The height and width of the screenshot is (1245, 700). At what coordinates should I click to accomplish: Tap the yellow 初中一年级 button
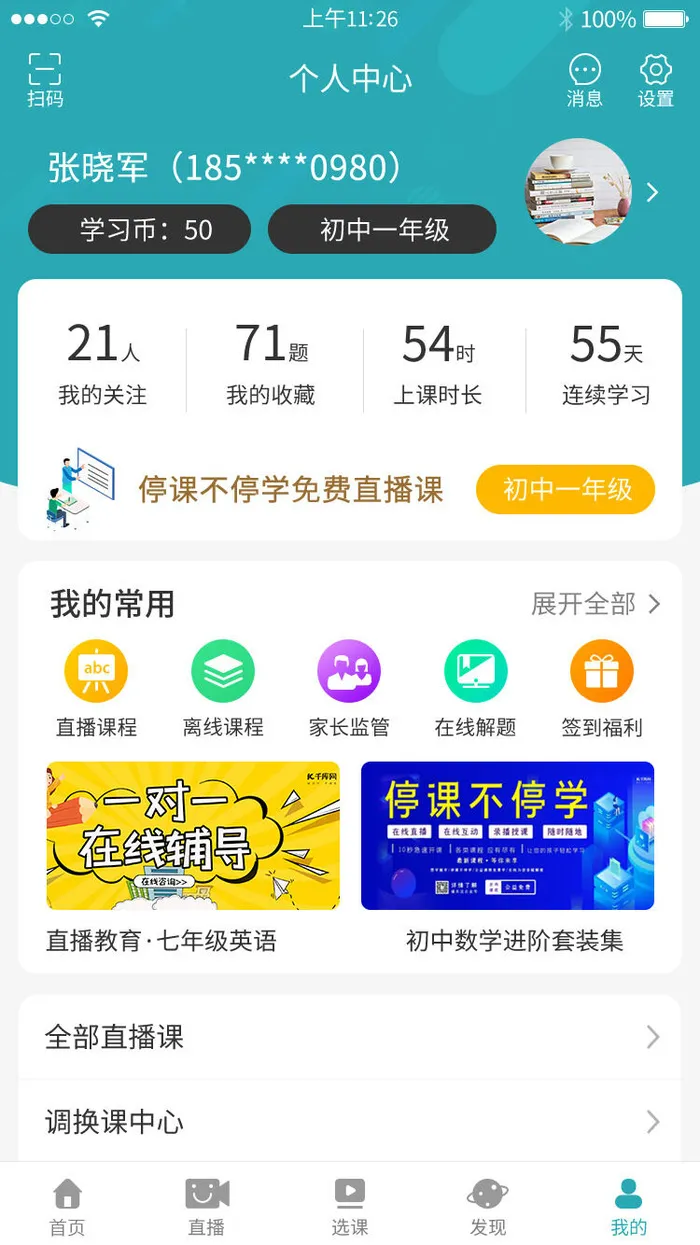[x=565, y=490]
